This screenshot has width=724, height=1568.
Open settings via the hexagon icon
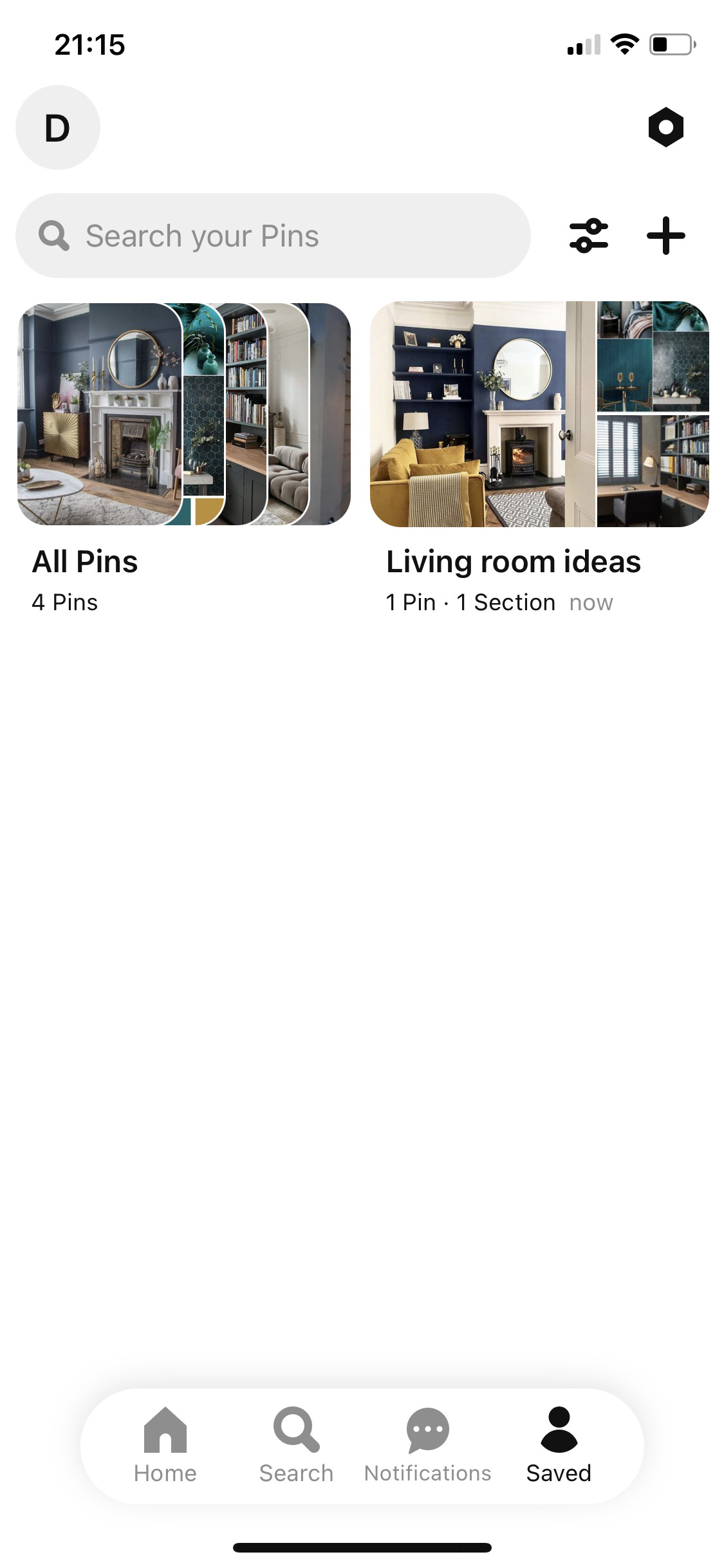(665, 127)
